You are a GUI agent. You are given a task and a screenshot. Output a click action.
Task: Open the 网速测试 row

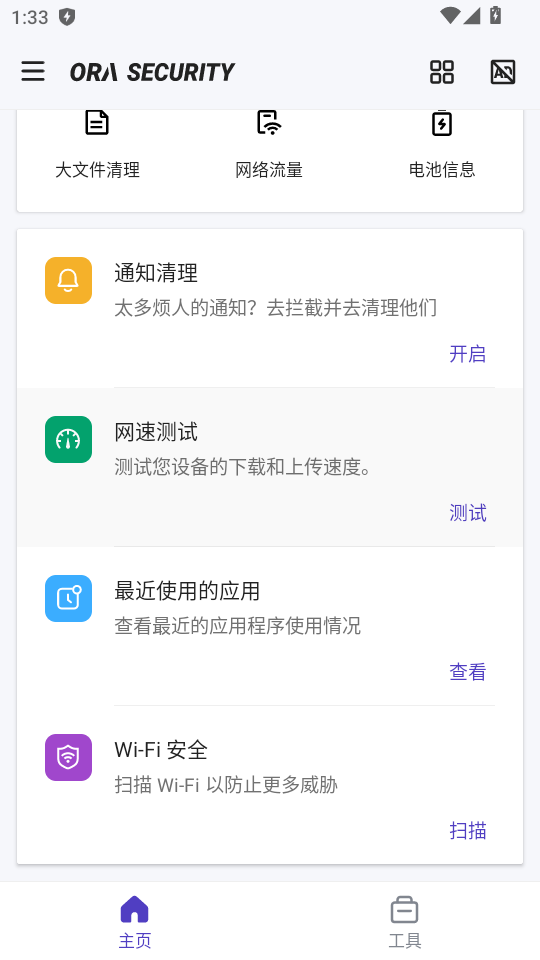pyautogui.click(x=270, y=467)
